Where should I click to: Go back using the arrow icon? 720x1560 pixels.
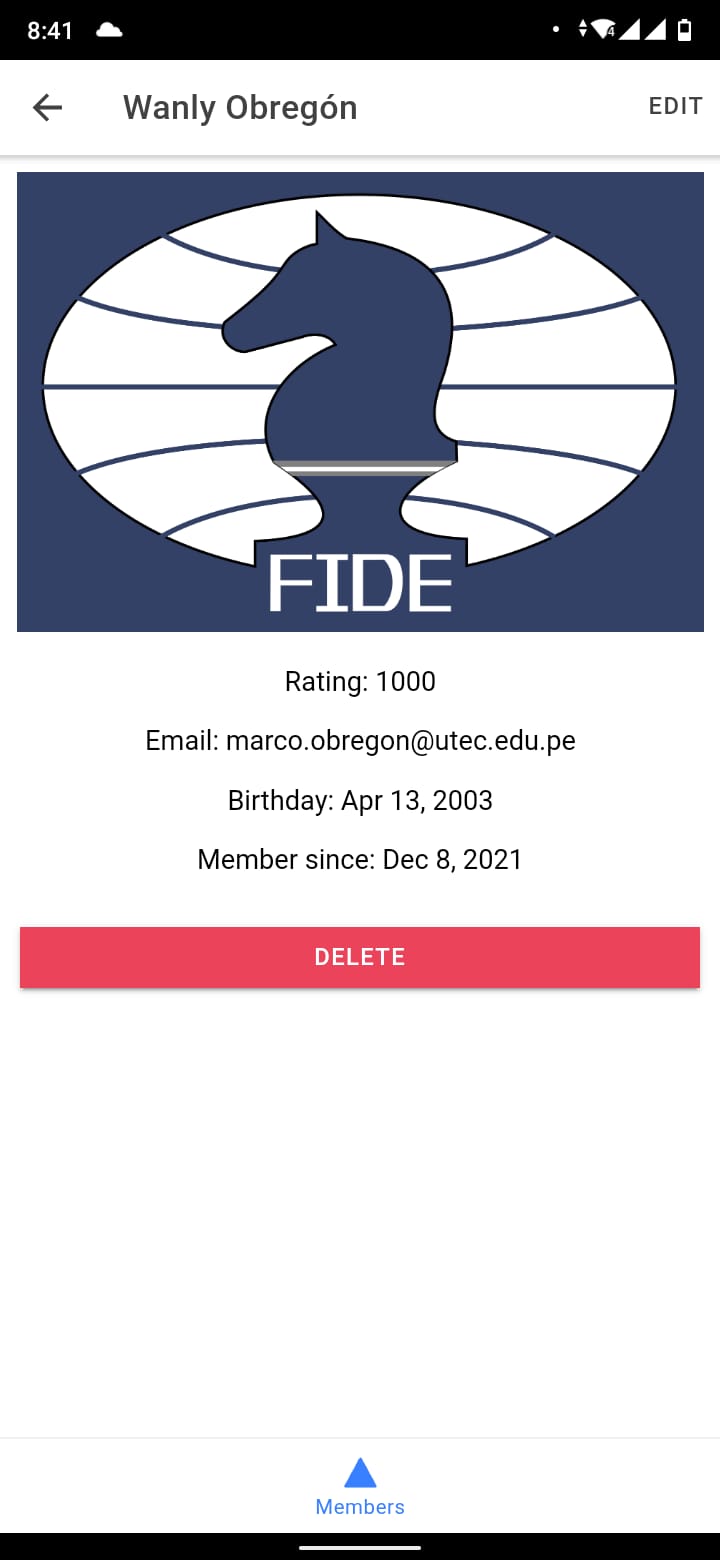[47, 108]
